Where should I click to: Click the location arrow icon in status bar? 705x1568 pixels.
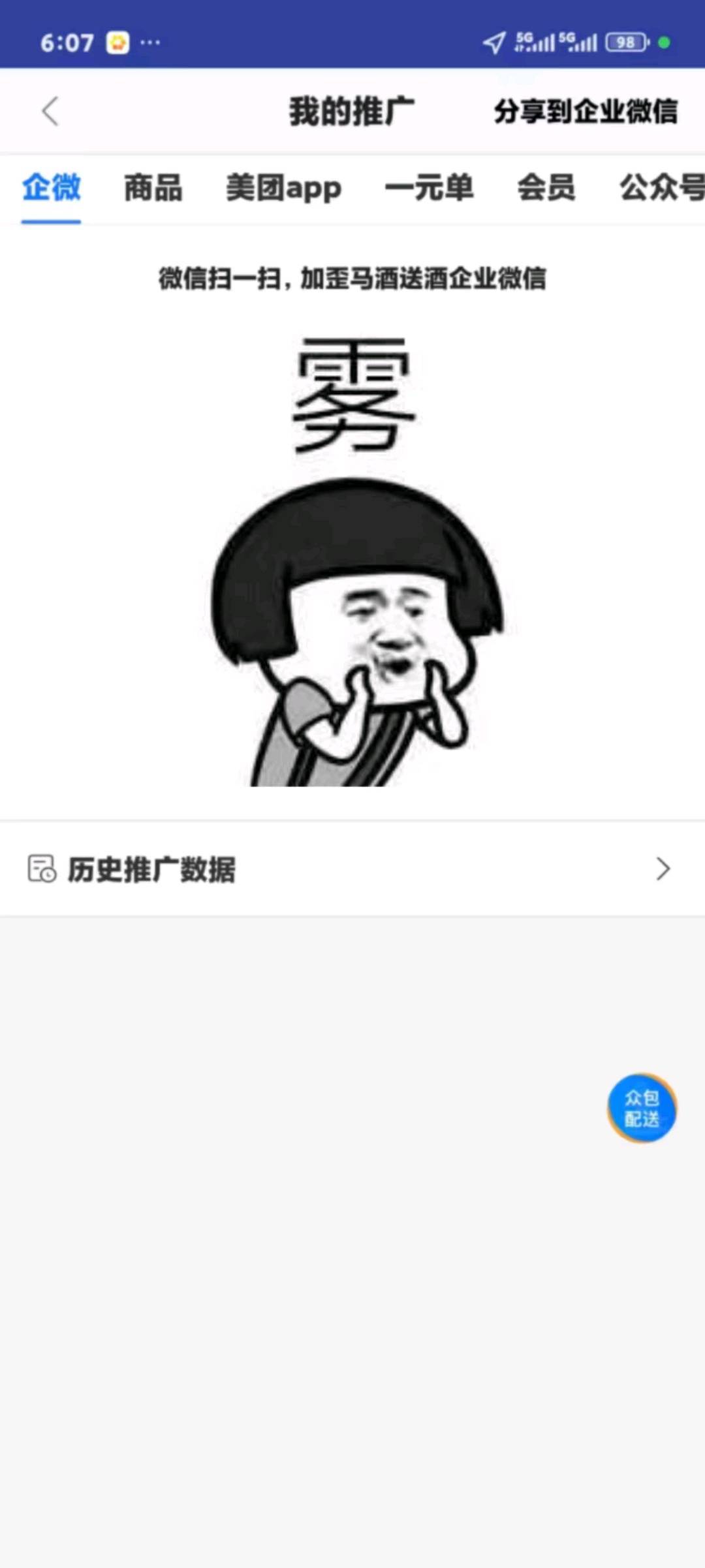pyautogui.click(x=493, y=42)
